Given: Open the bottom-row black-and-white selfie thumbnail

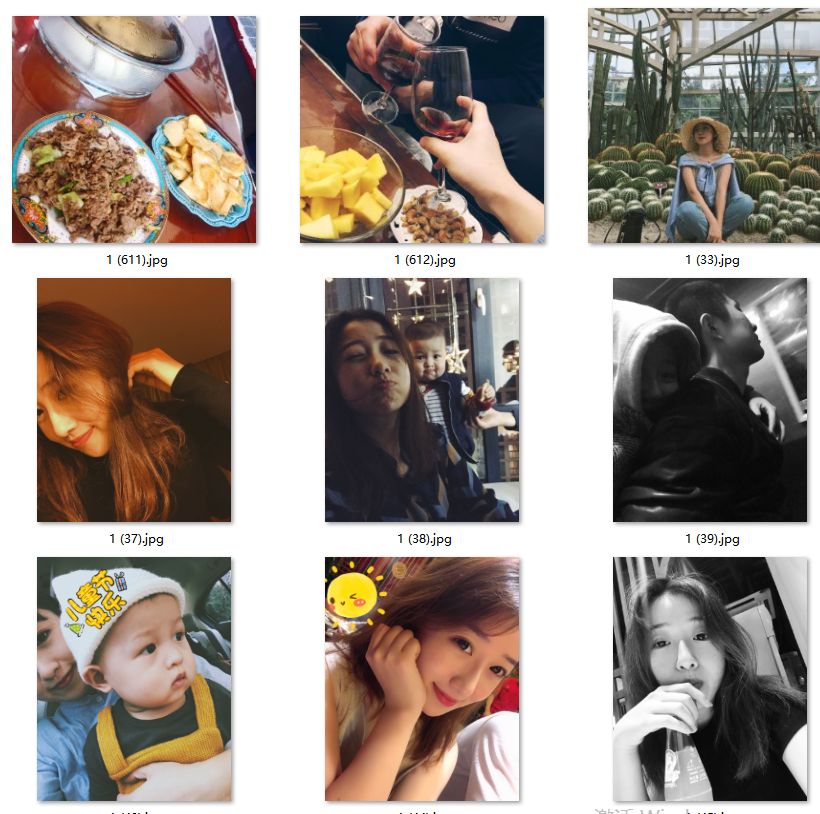Looking at the screenshot, I should (x=710, y=679).
